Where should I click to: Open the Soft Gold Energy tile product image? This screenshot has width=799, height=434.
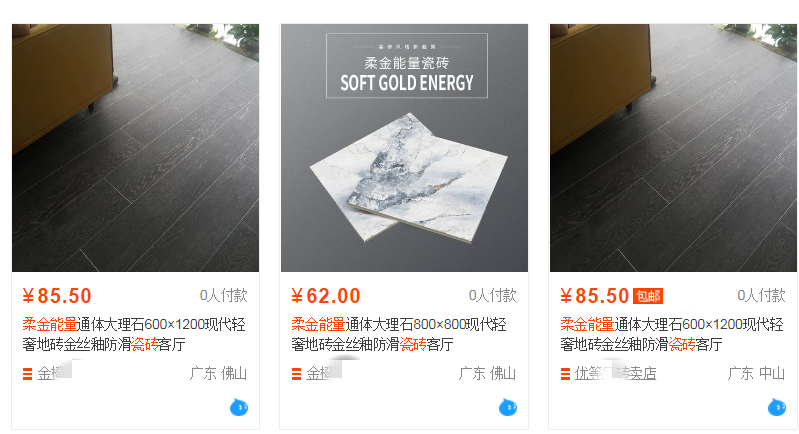pos(404,148)
